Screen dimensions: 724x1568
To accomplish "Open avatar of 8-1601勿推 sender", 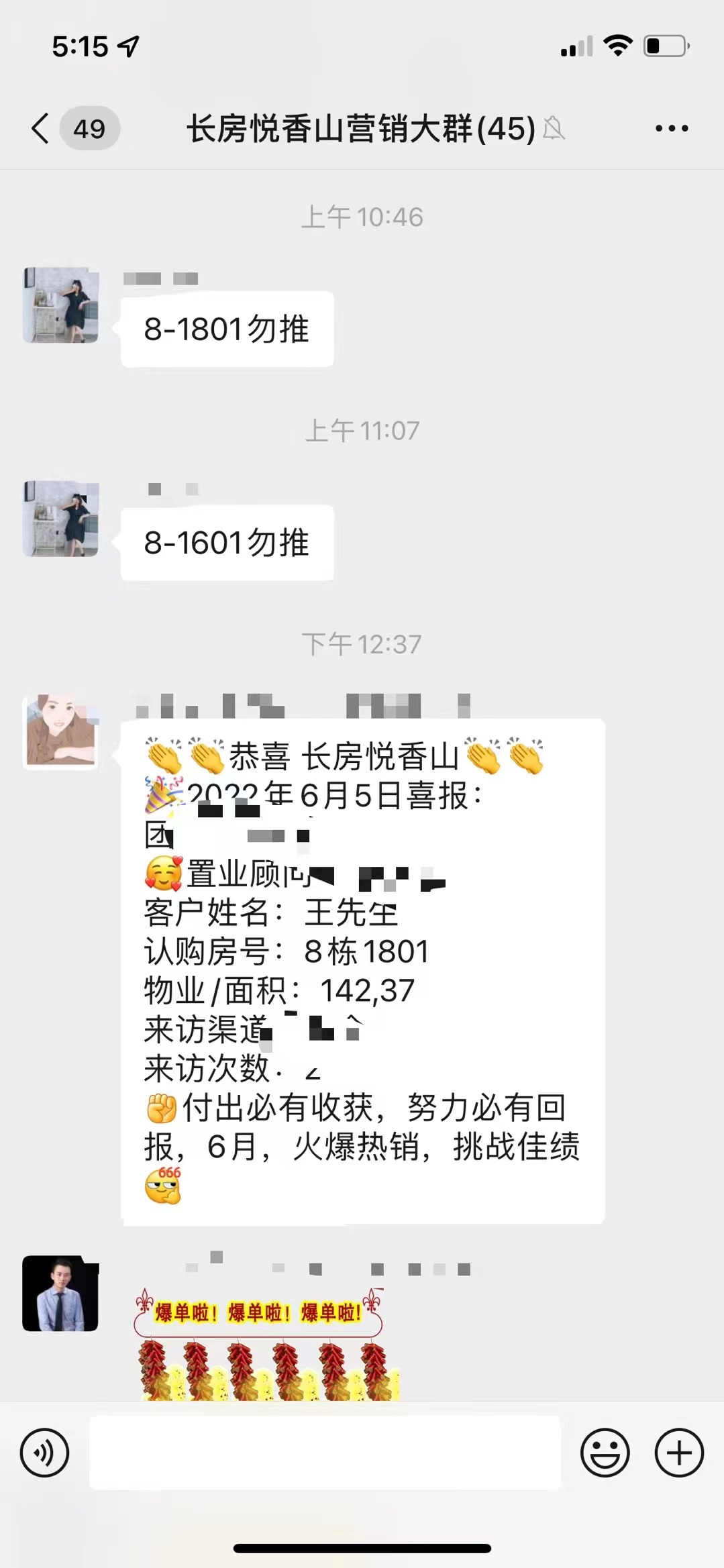I will [x=60, y=519].
